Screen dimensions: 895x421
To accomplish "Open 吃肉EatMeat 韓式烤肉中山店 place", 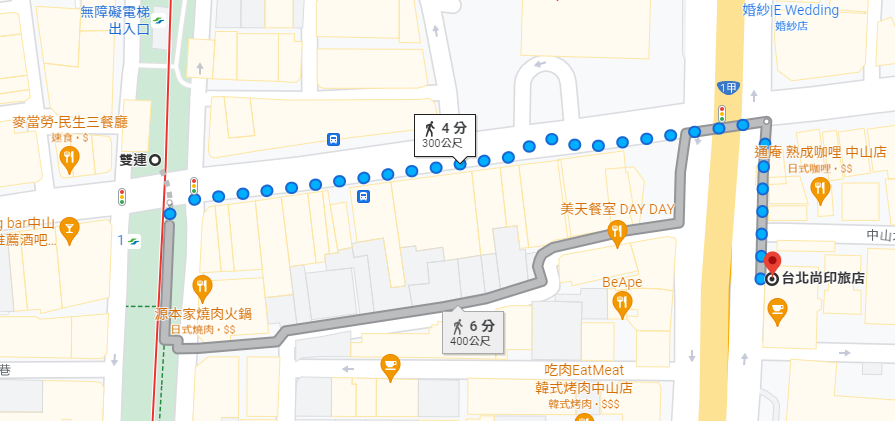I will pyautogui.click(x=598, y=378).
